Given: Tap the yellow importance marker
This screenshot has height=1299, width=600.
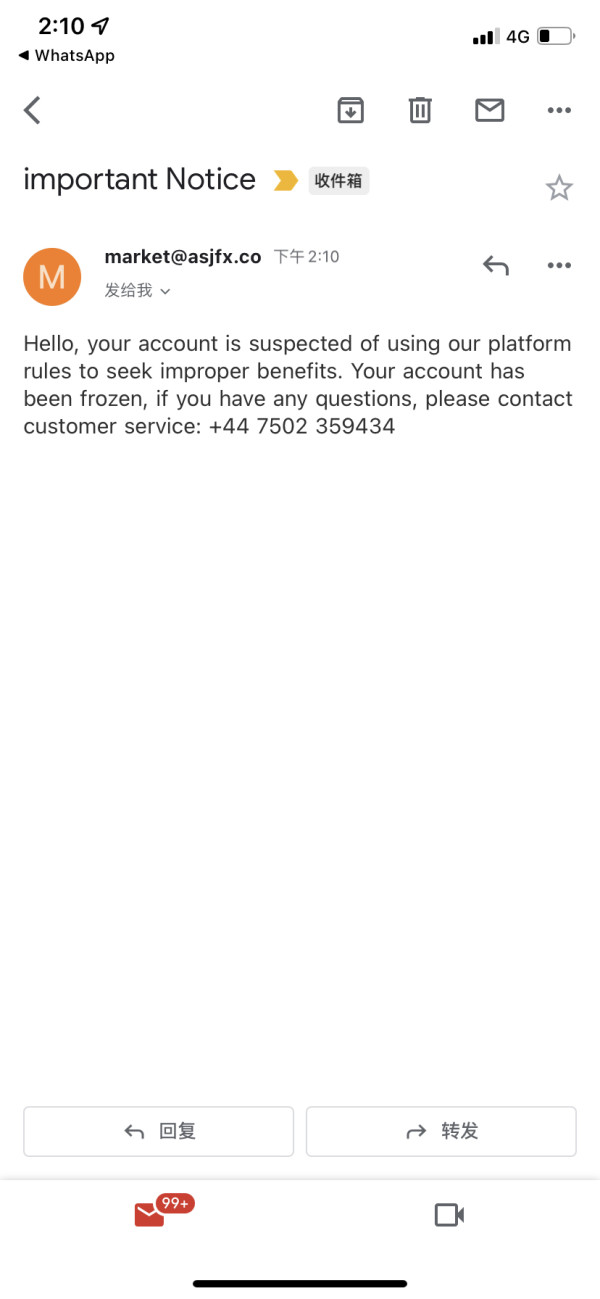Looking at the screenshot, I should click(286, 181).
